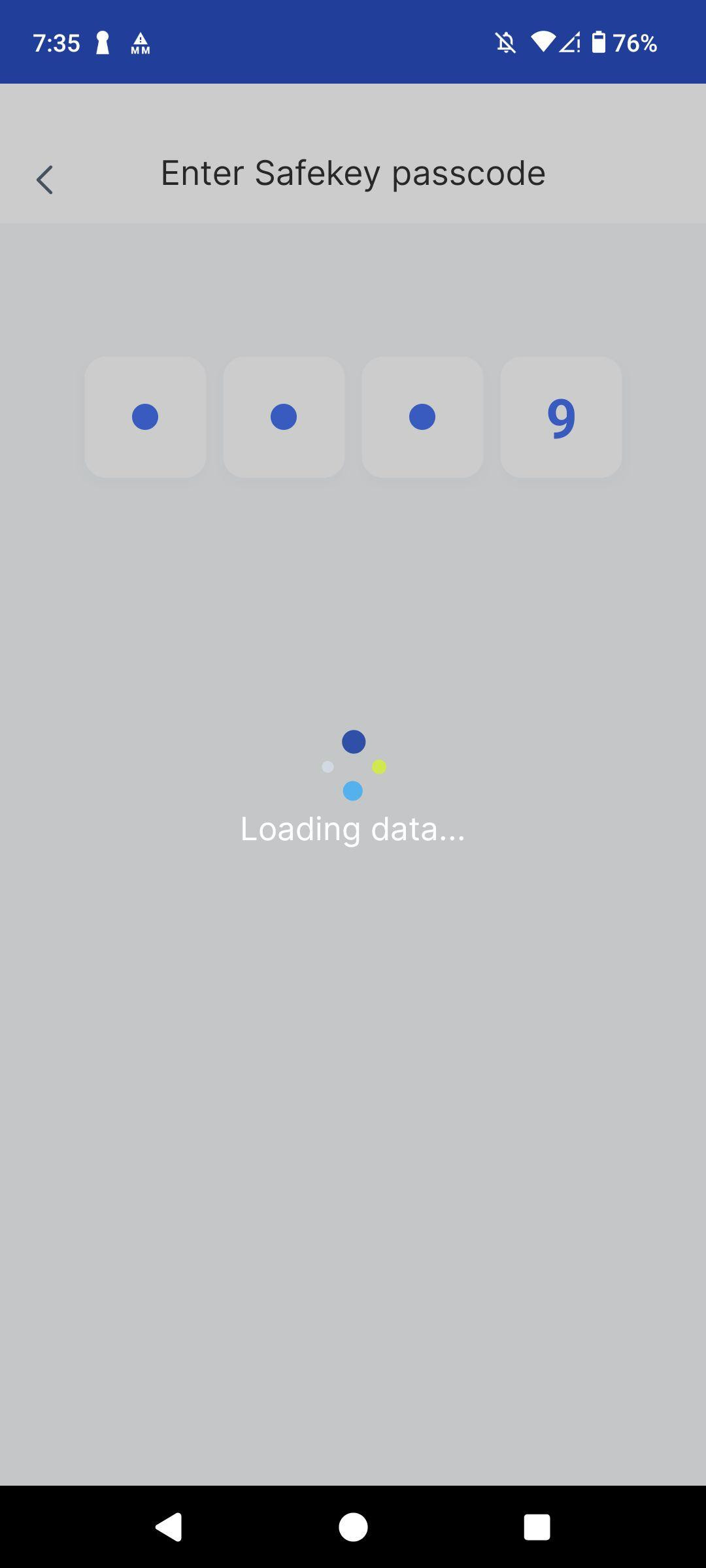Select the second passcode digit box

point(284,417)
